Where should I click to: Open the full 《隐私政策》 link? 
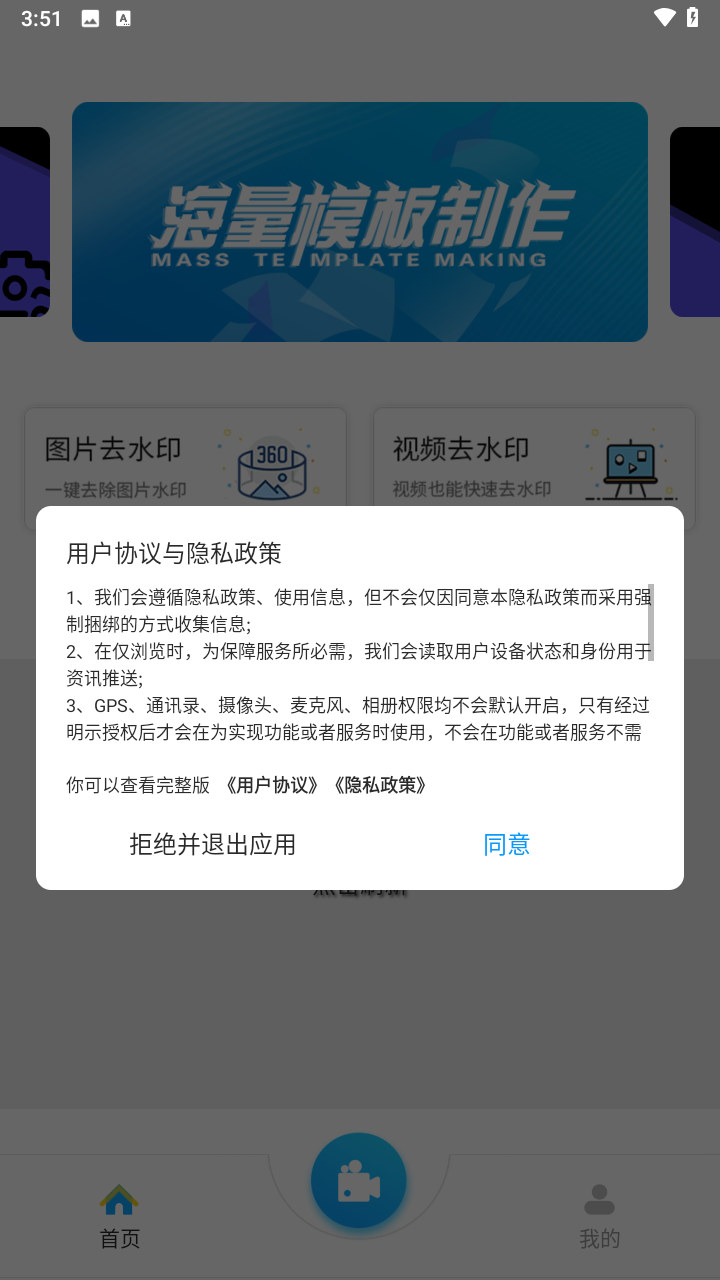point(380,785)
